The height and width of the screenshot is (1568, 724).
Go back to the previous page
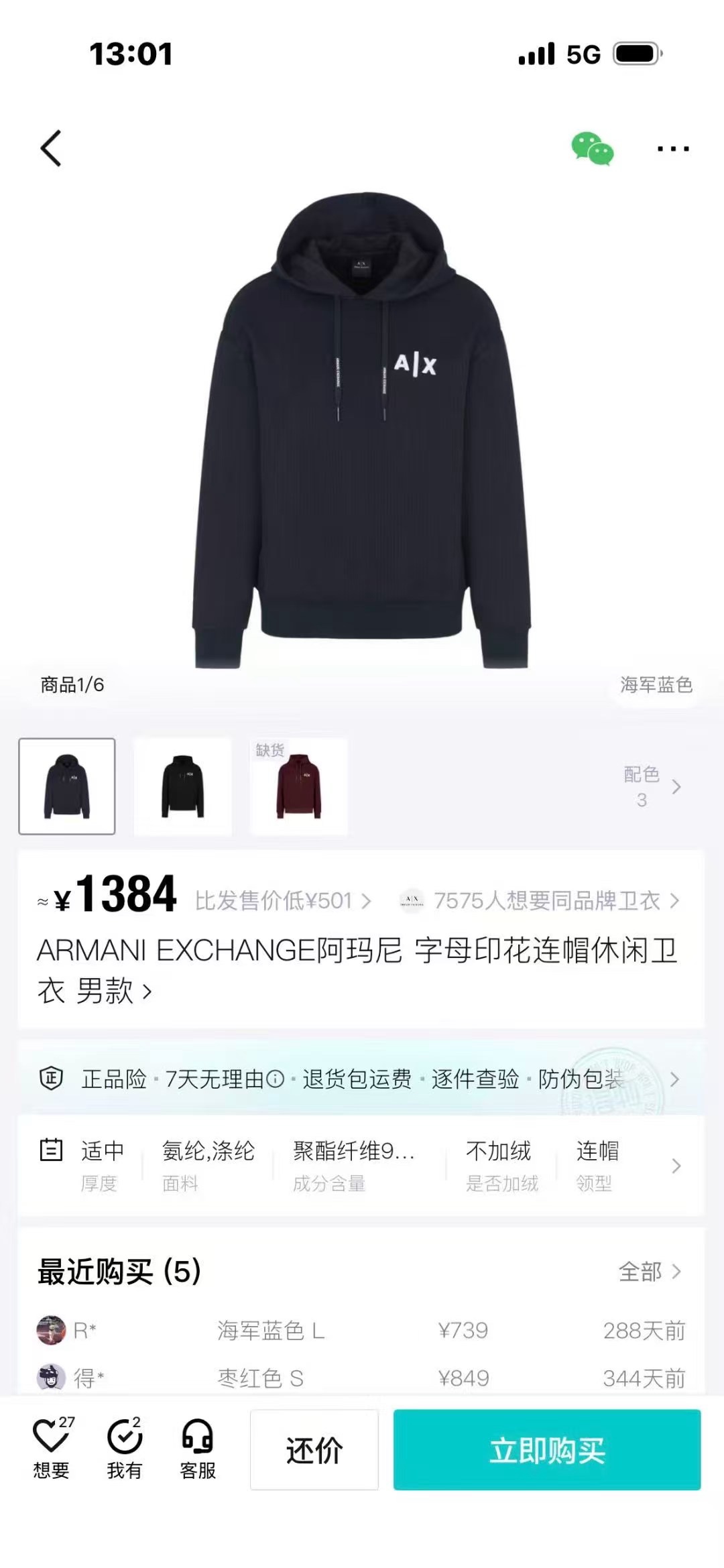coord(51,148)
